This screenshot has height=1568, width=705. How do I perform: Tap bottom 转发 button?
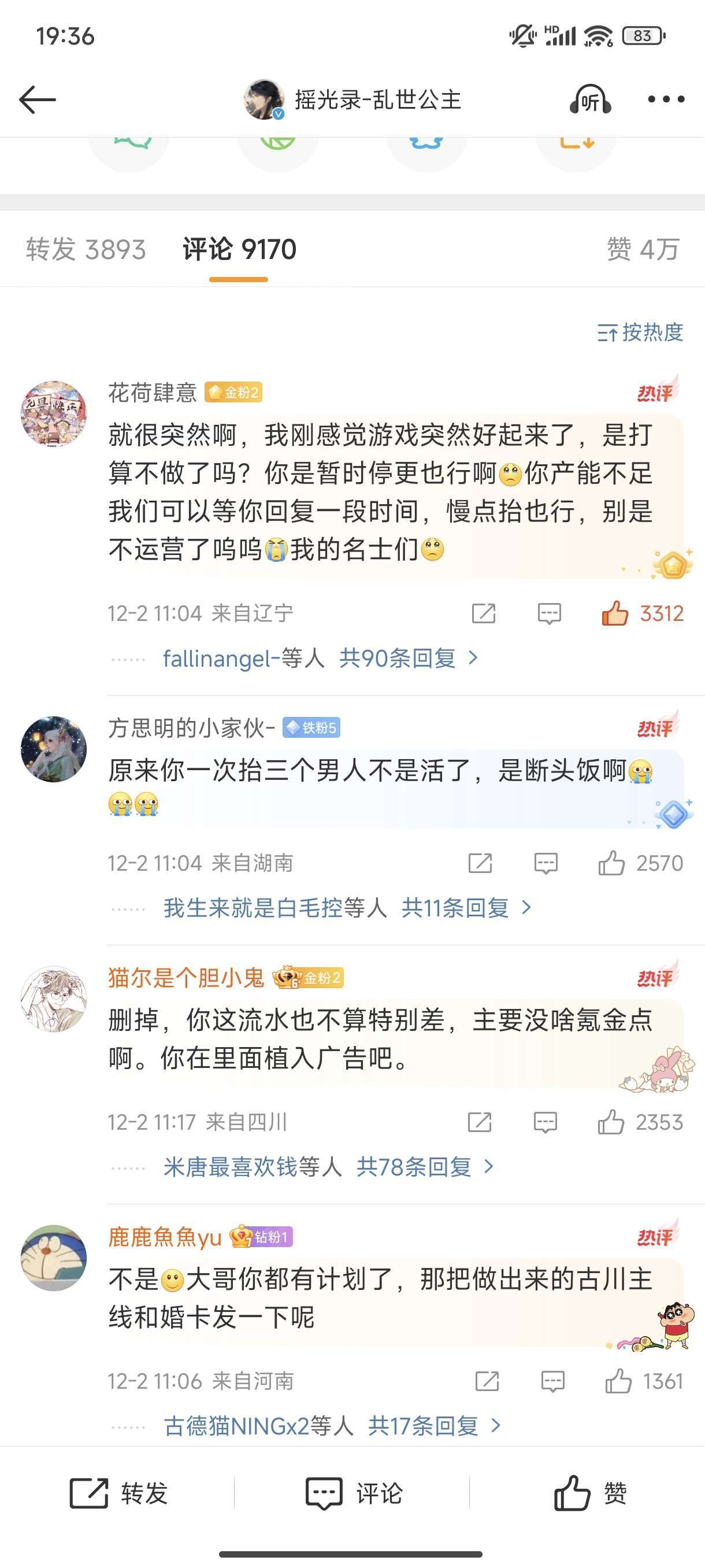pos(119,1493)
